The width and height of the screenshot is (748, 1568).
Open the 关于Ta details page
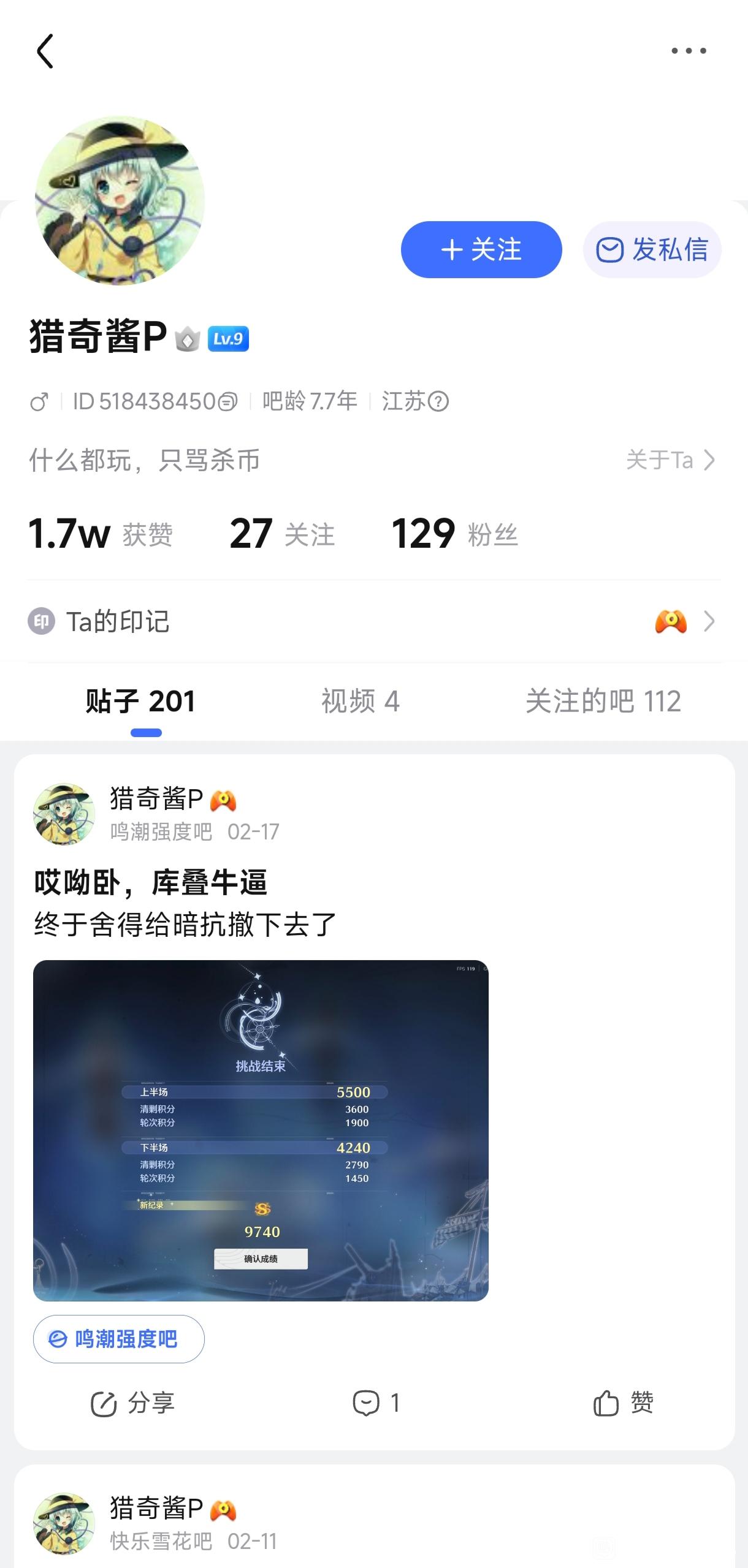pyautogui.click(x=670, y=460)
